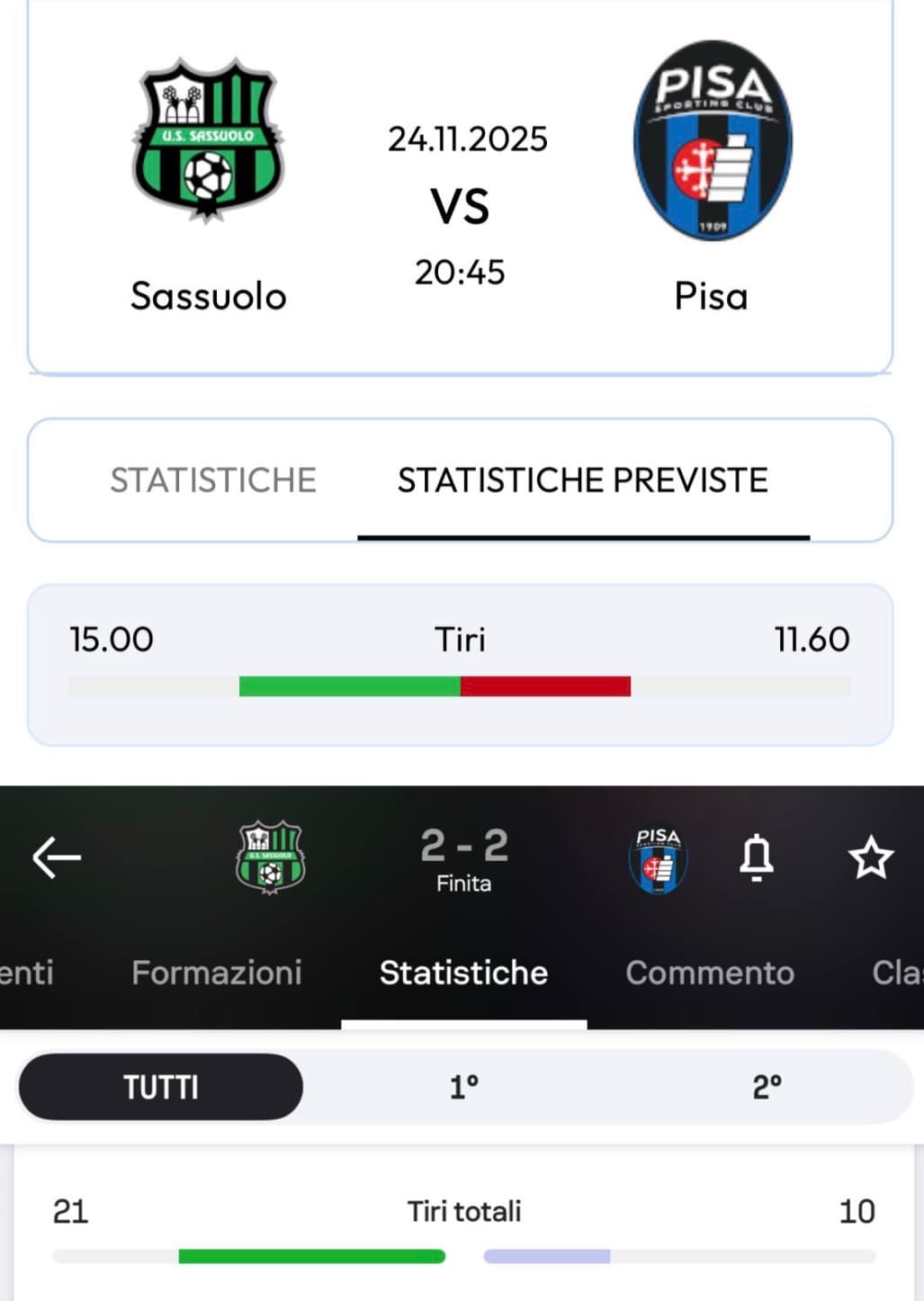Screen dimensions: 924x1301
Task: Tap the Finita status label
Action: (464, 884)
